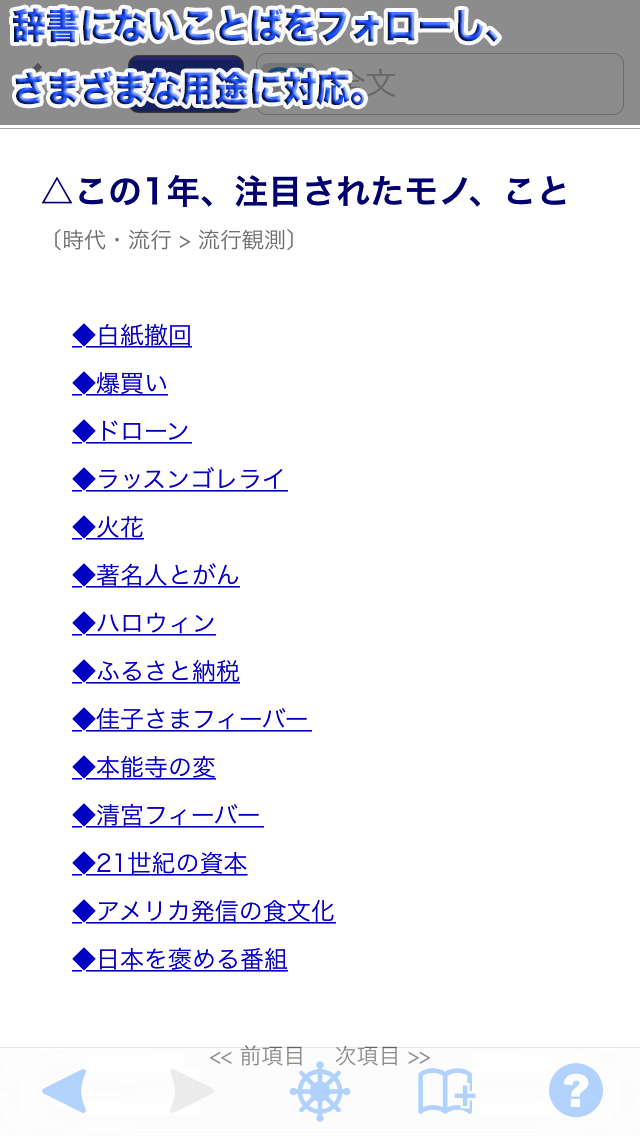Open the 本能寺の変 entry
The height and width of the screenshot is (1136, 640).
point(144,767)
